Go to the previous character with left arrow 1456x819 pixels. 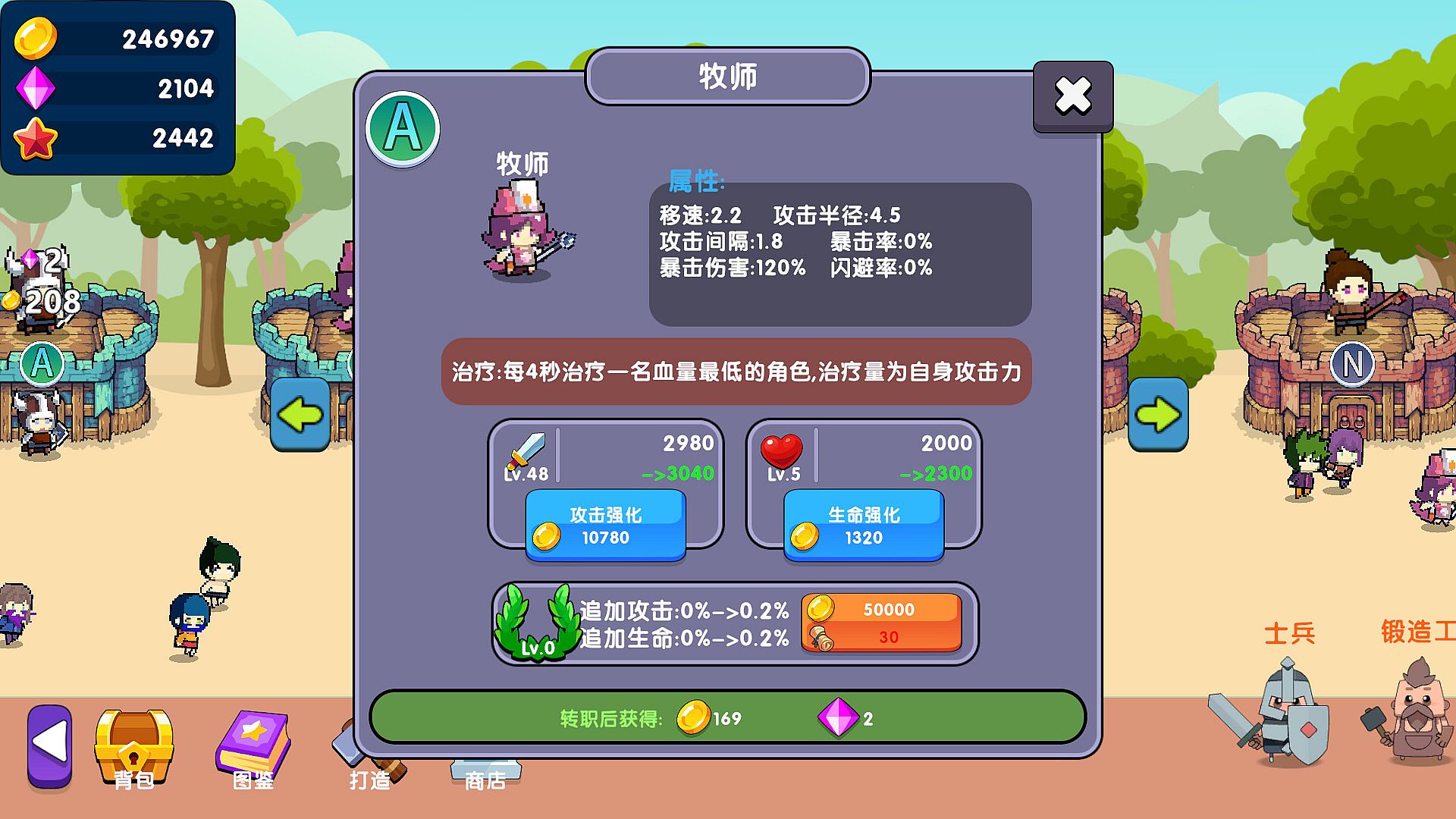[x=300, y=415]
